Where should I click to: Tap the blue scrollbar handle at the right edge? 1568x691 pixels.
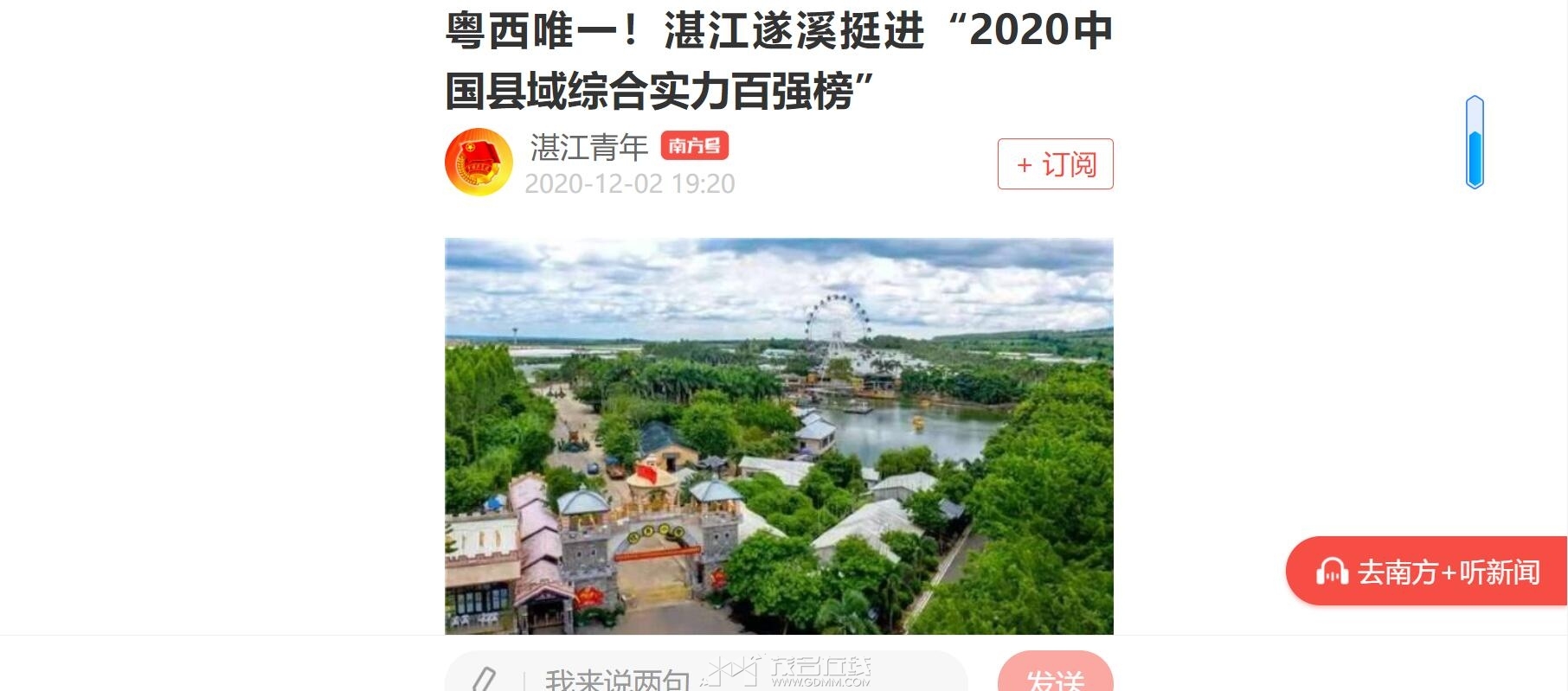1475,143
